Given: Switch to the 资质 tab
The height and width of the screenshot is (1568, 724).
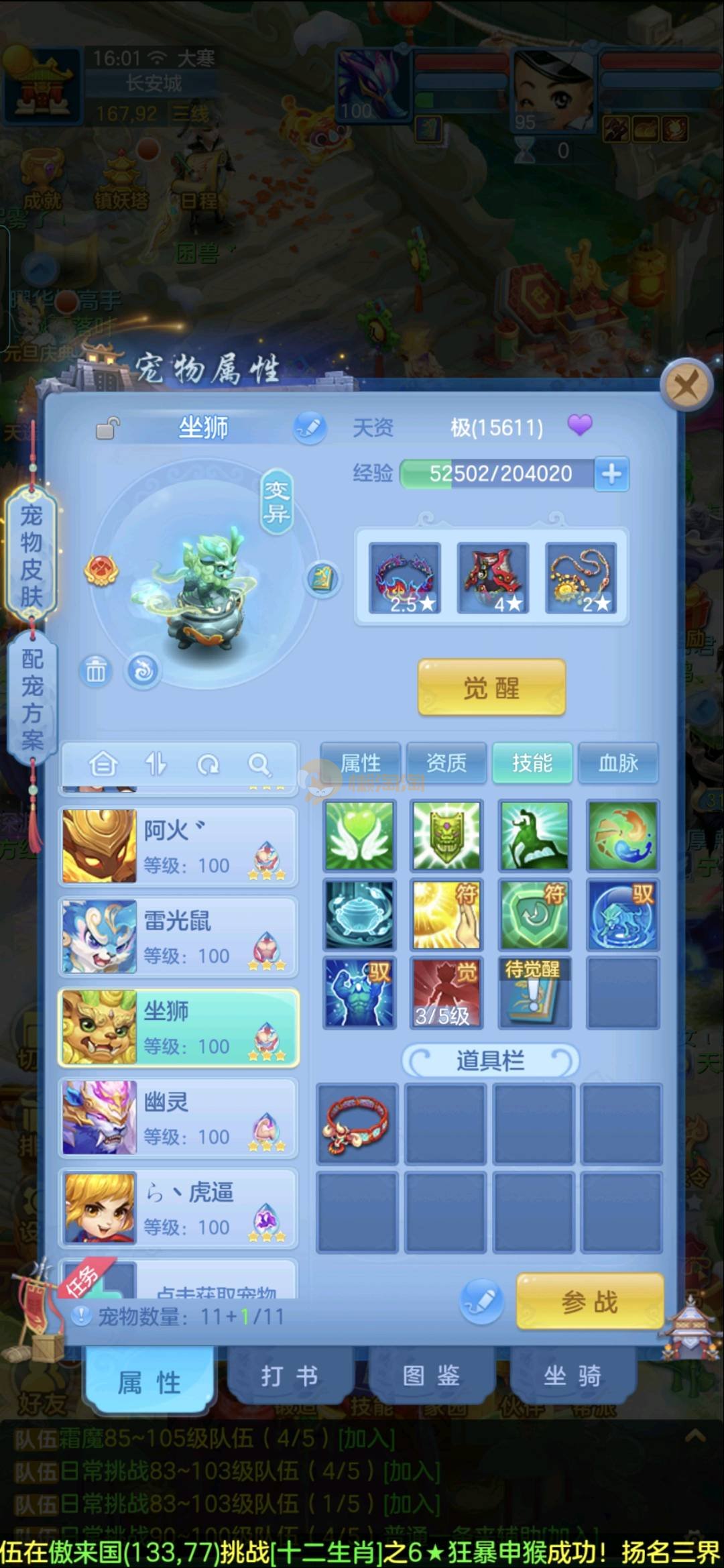Looking at the screenshot, I should (x=446, y=763).
